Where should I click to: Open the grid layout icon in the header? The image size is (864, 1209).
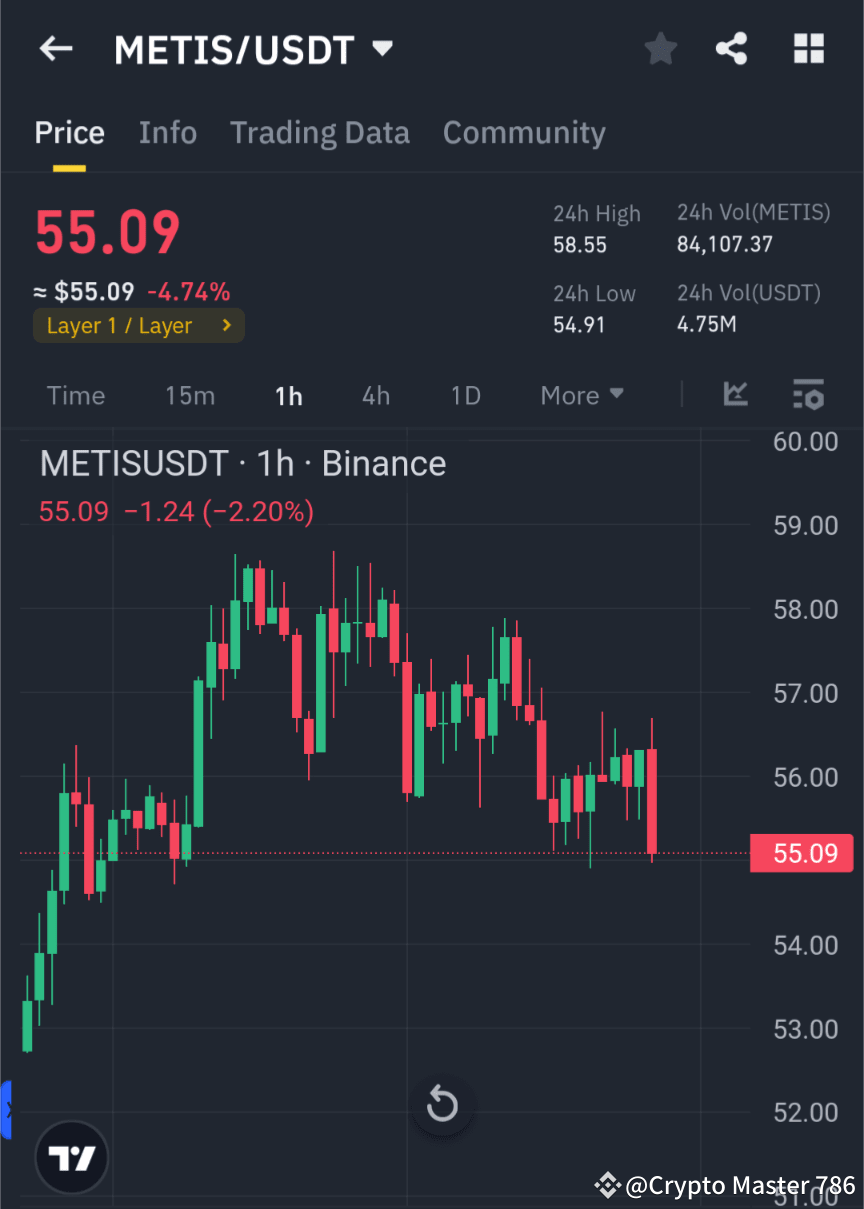(808, 48)
